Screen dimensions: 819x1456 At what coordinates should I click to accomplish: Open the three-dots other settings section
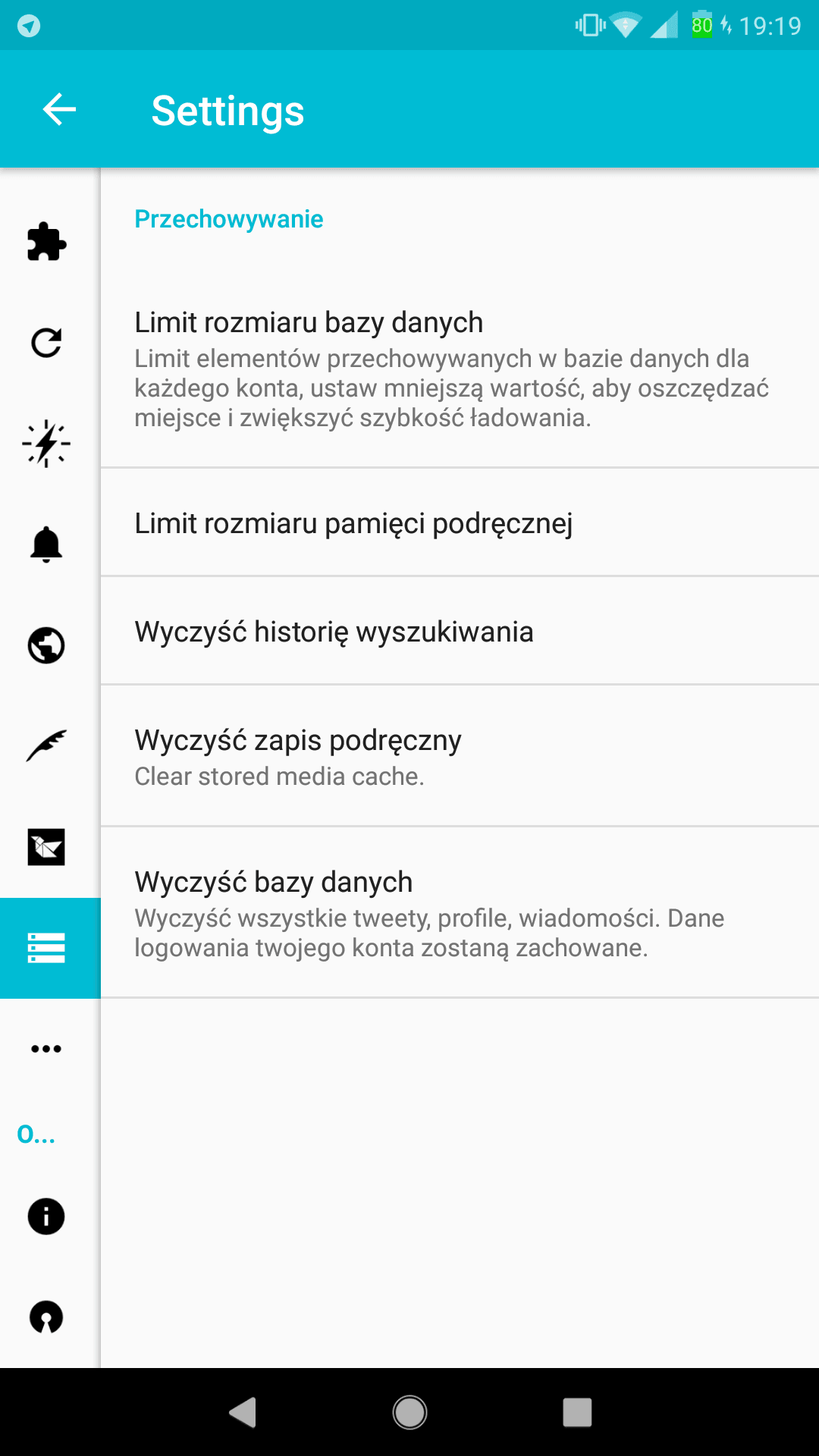(x=46, y=1049)
